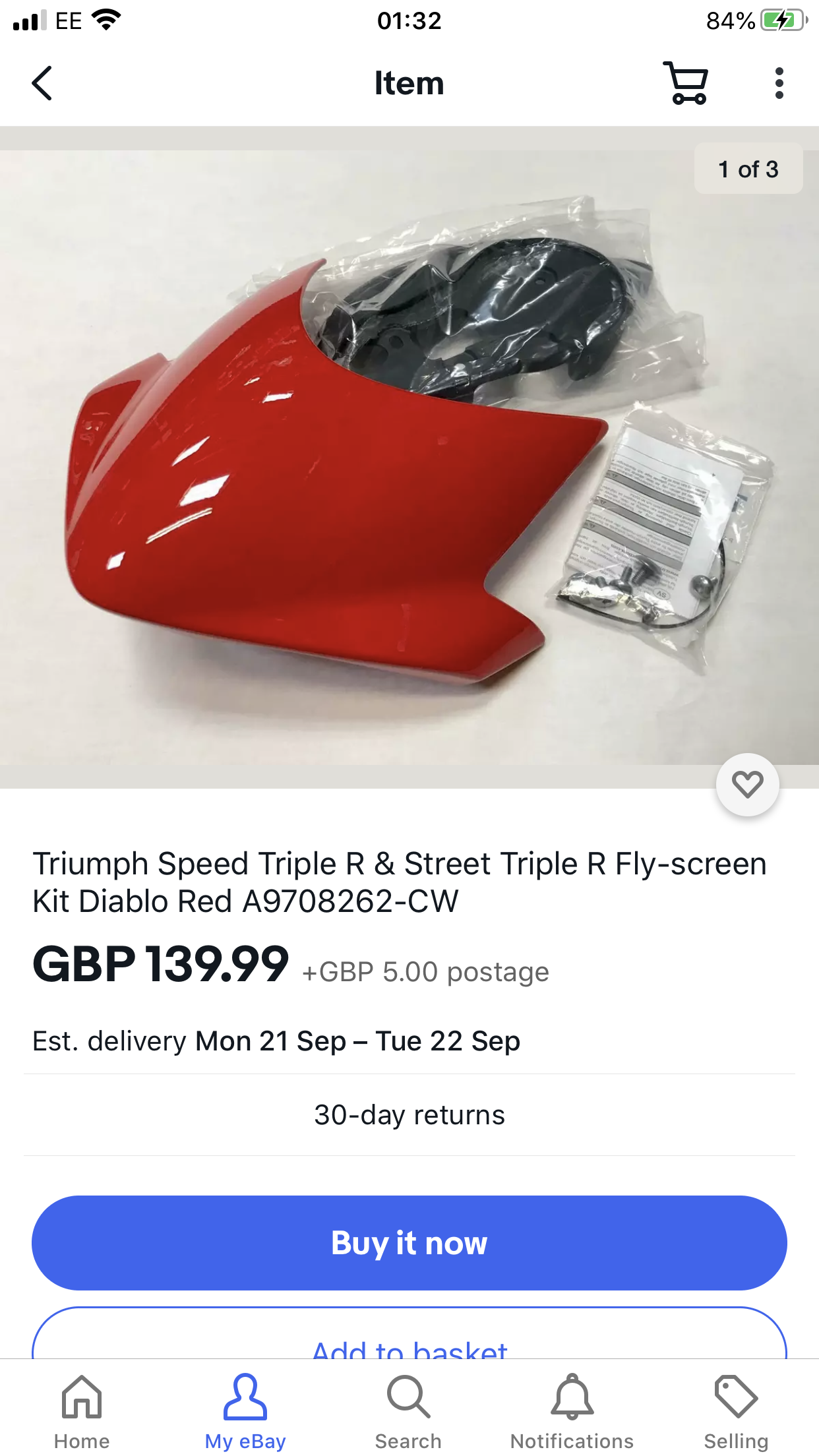Add this item to watchlist
Screen dimensions: 819x1456
click(x=747, y=784)
